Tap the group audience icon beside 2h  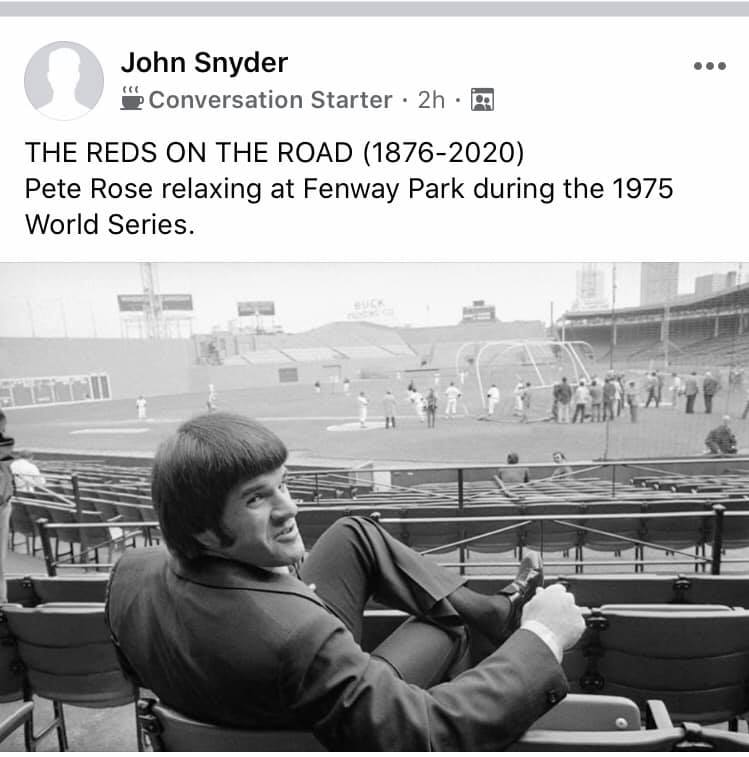coord(482,100)
